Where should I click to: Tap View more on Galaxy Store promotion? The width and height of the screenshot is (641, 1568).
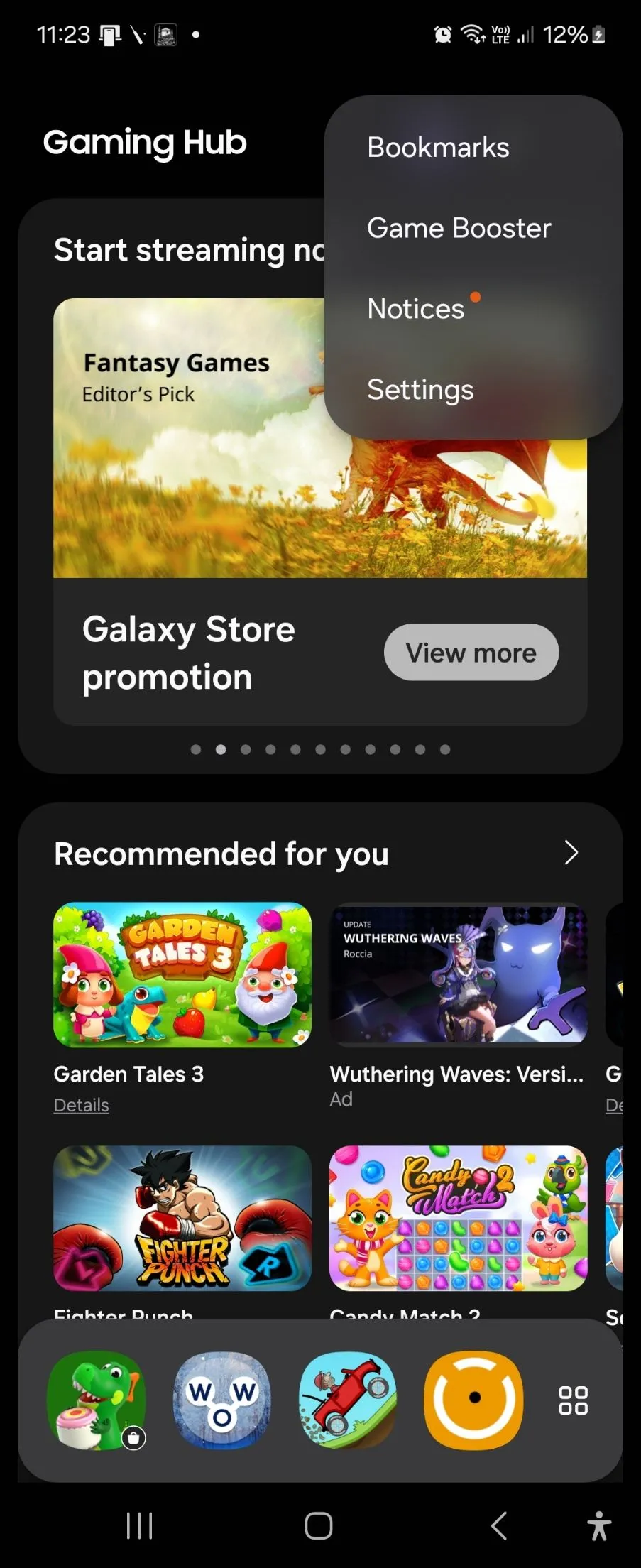[x=471, y=653]
